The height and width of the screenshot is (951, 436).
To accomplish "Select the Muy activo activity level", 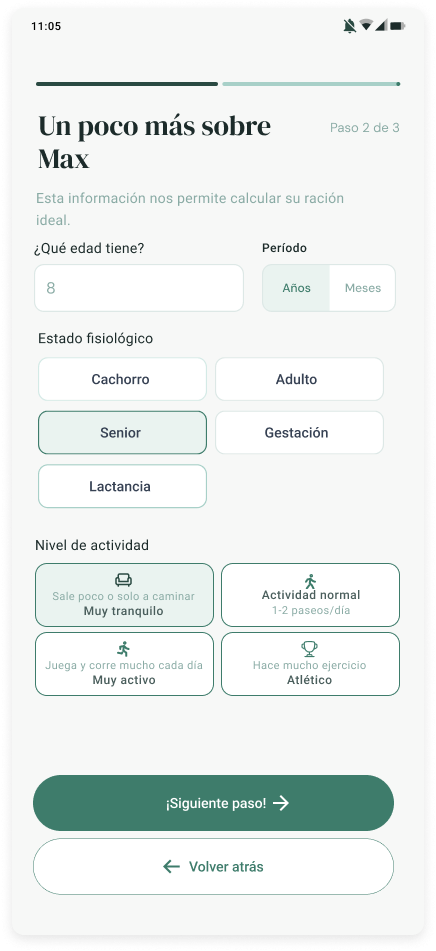I will click(x=124, y=664).
